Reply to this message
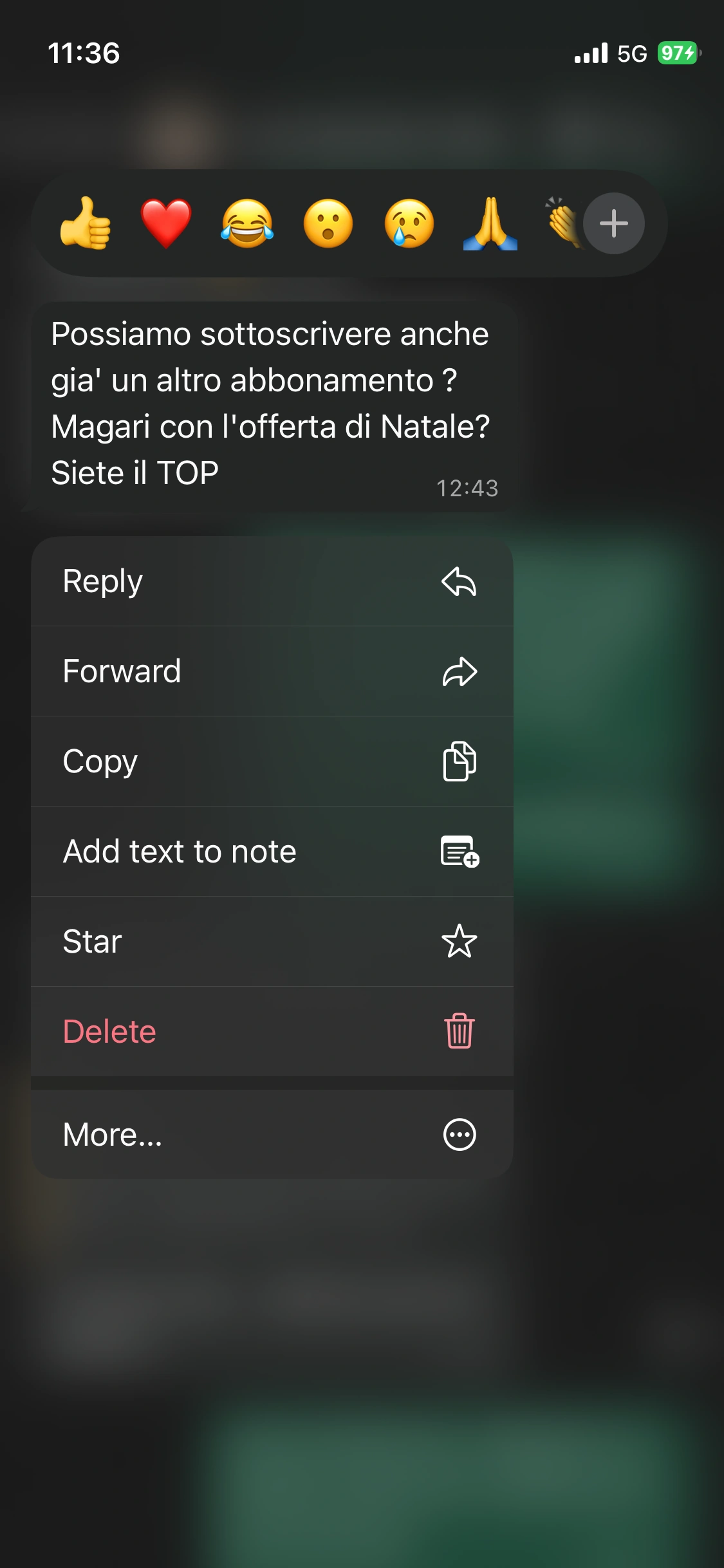Image resolution: width=724 pixels, height=1568 pixels. point(272,581)
